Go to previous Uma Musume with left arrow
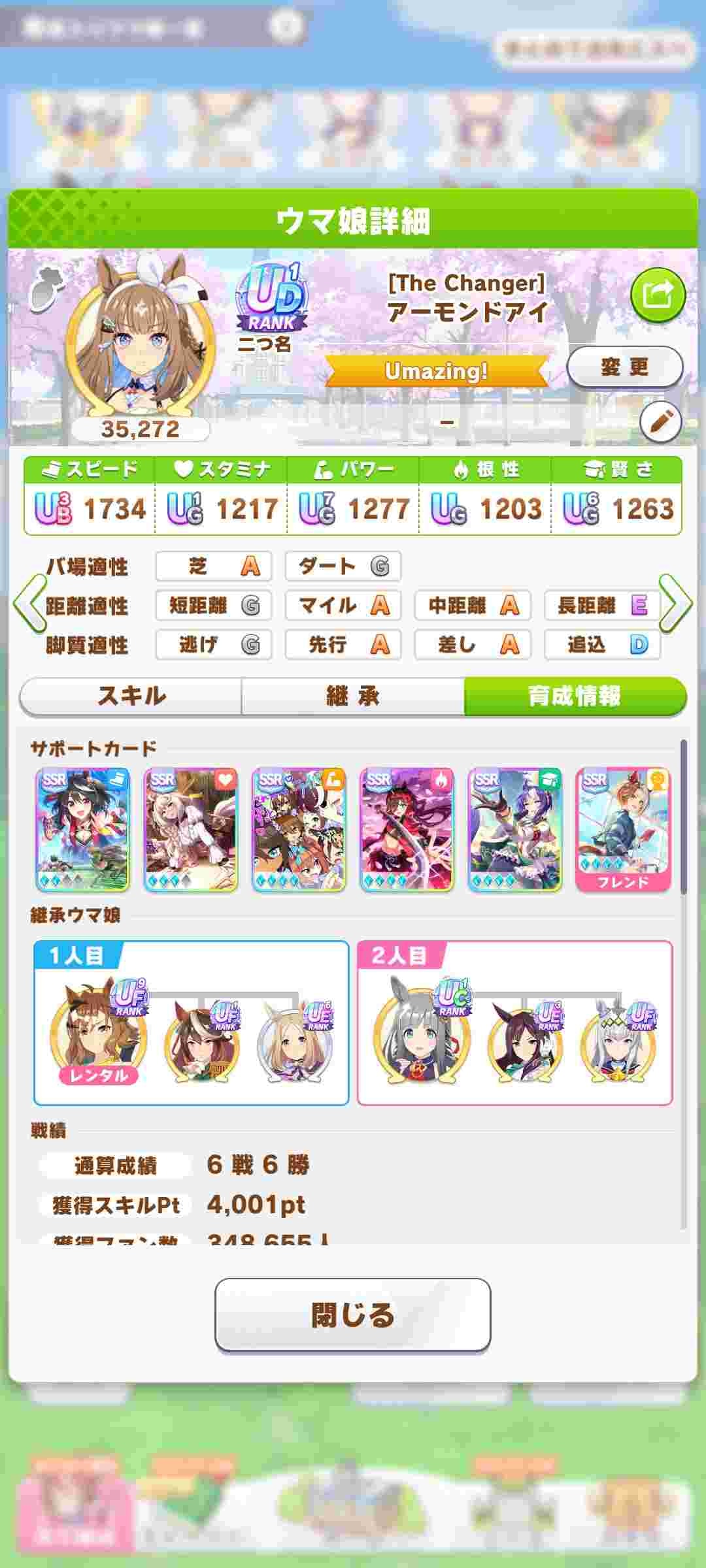 tap(29, 603)
